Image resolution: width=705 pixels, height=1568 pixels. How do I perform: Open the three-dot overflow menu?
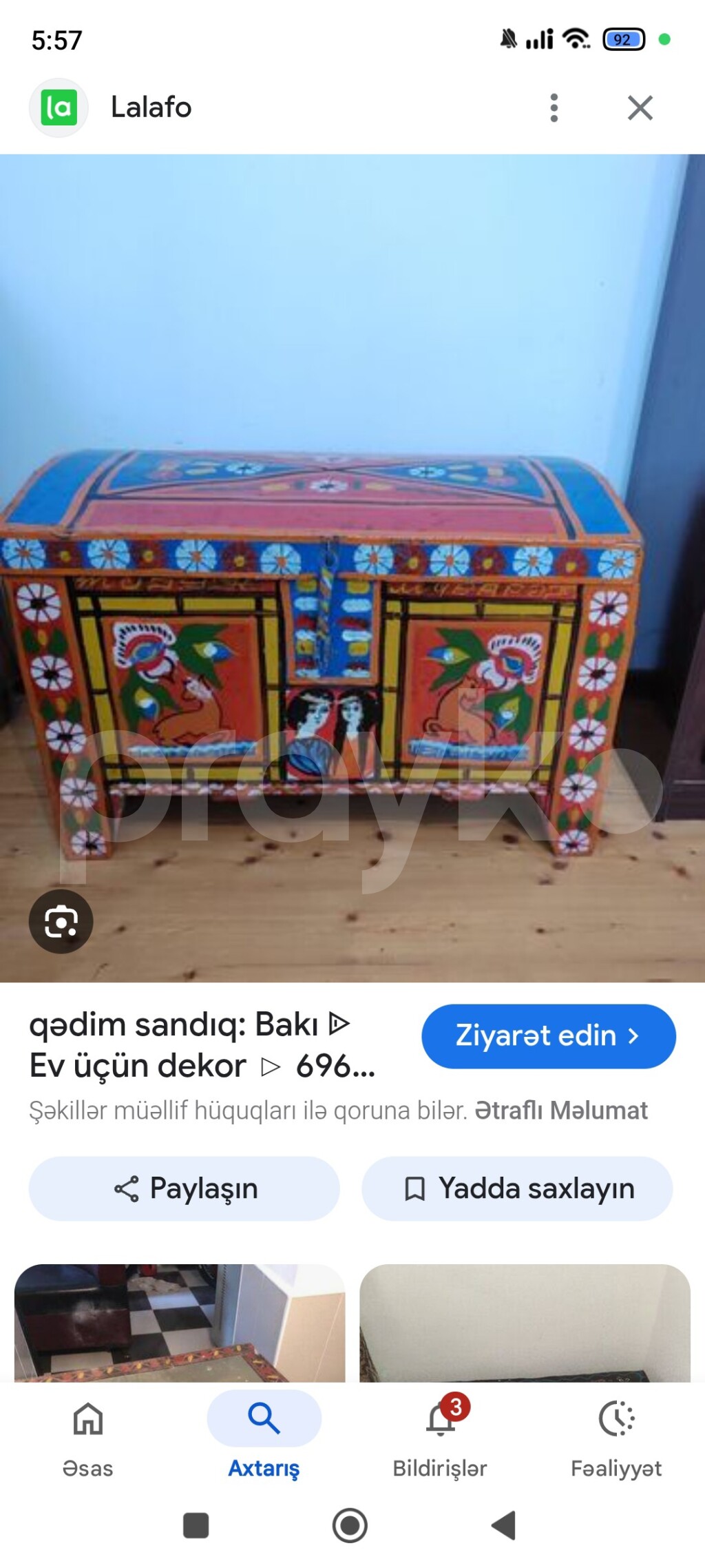[x=554, y=107]
